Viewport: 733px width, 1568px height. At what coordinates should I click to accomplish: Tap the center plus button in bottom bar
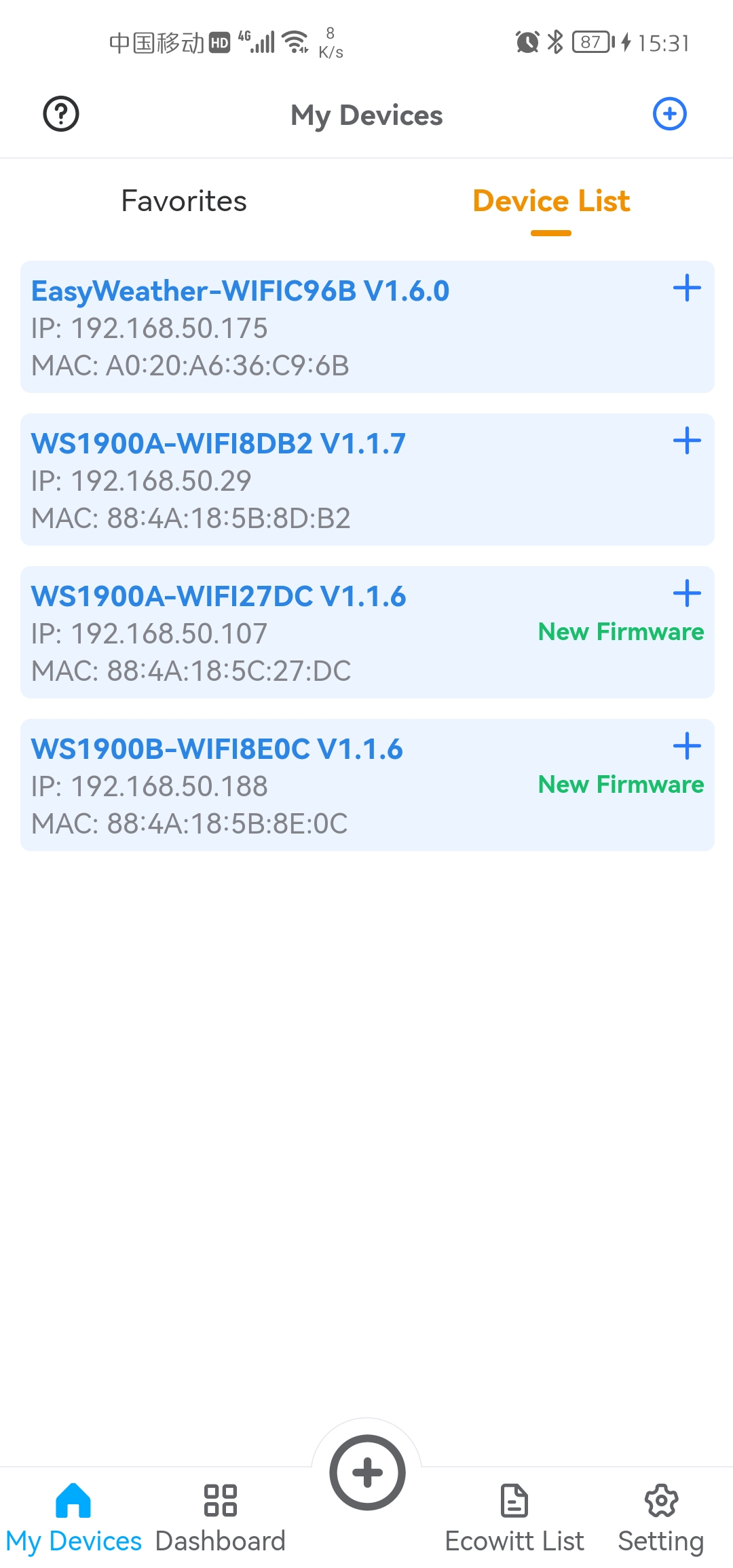367,1472
